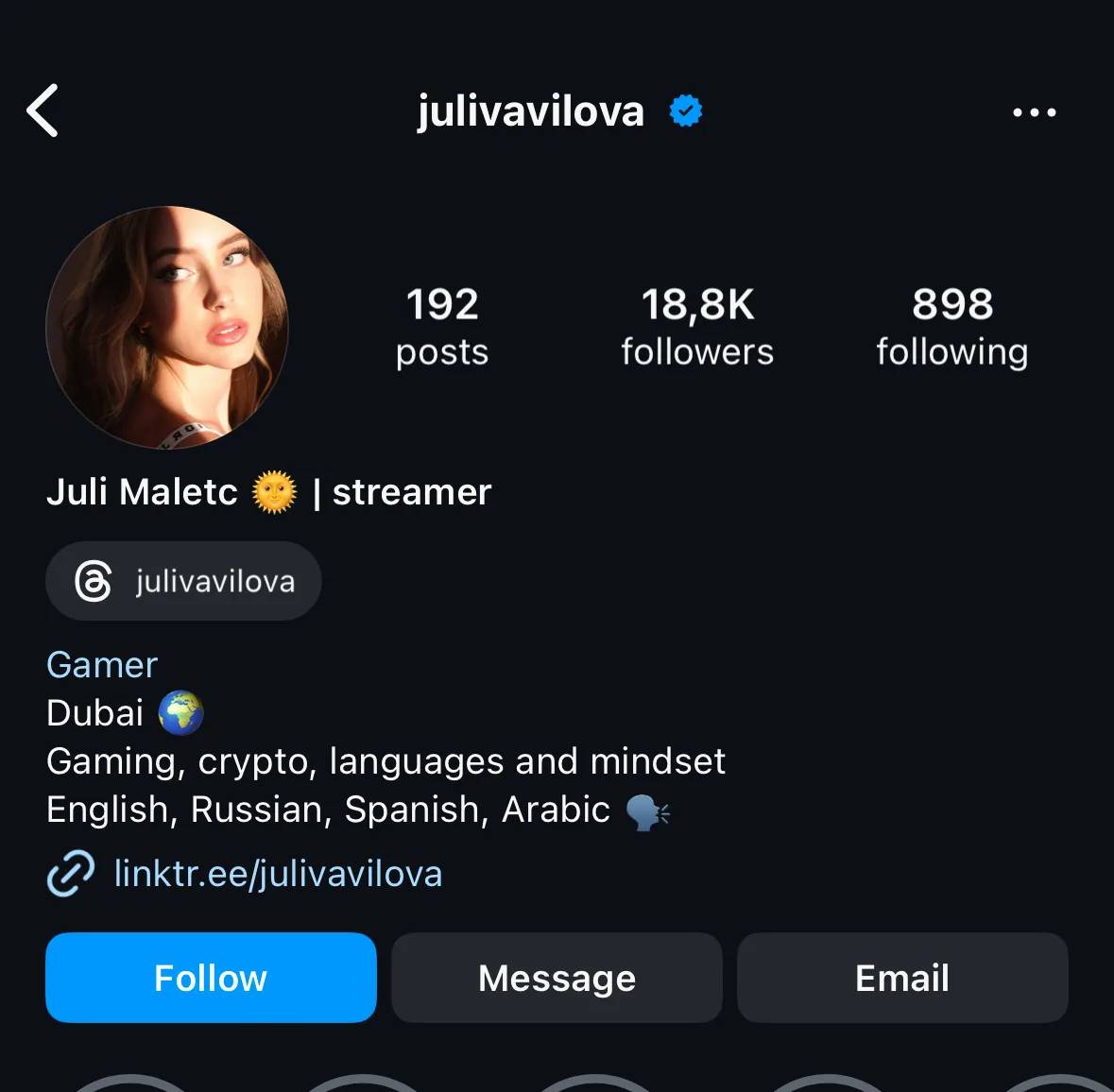The image size is (1114, 1092).
Task: View julivavilova's profile picture
Action: click(x=167, y=327)
